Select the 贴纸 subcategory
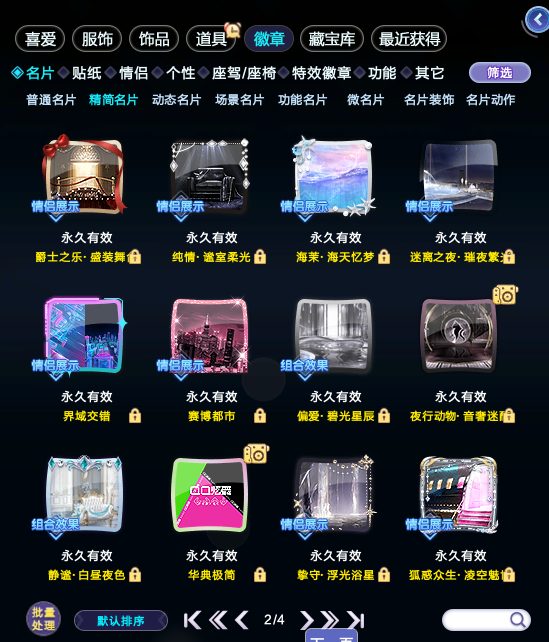 tap(86, 73)
